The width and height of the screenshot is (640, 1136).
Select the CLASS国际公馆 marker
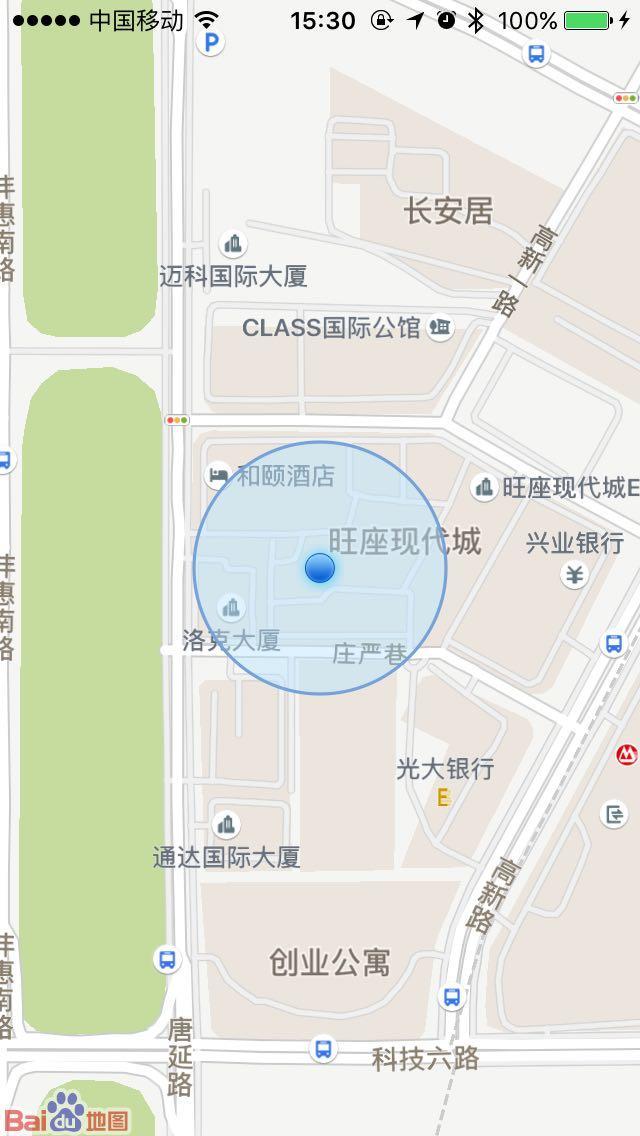click(x=439, y=327)
